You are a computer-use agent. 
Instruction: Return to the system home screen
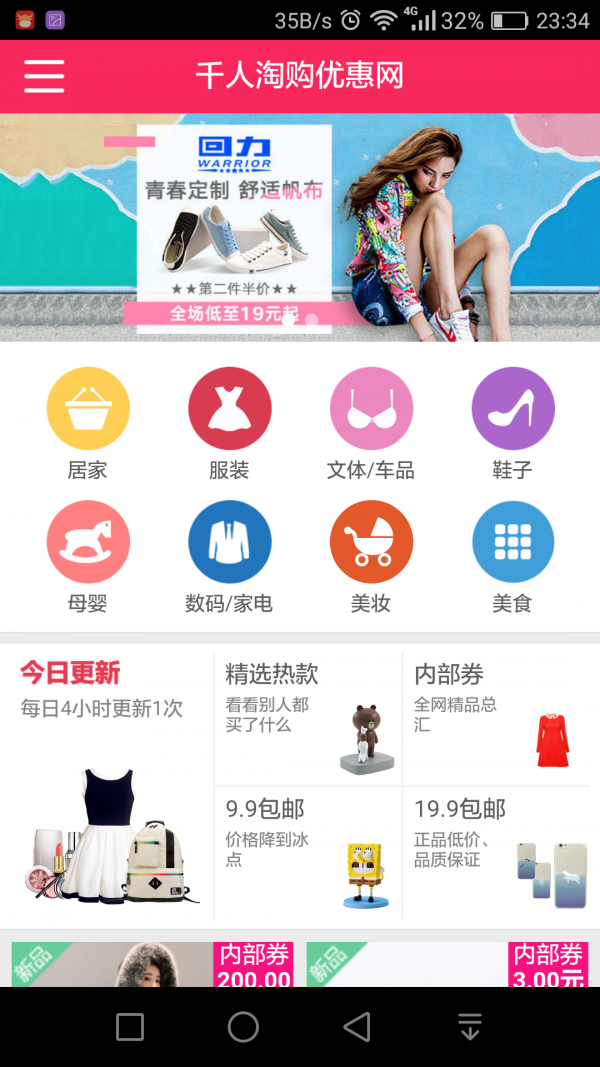(x=243, y=1027)
